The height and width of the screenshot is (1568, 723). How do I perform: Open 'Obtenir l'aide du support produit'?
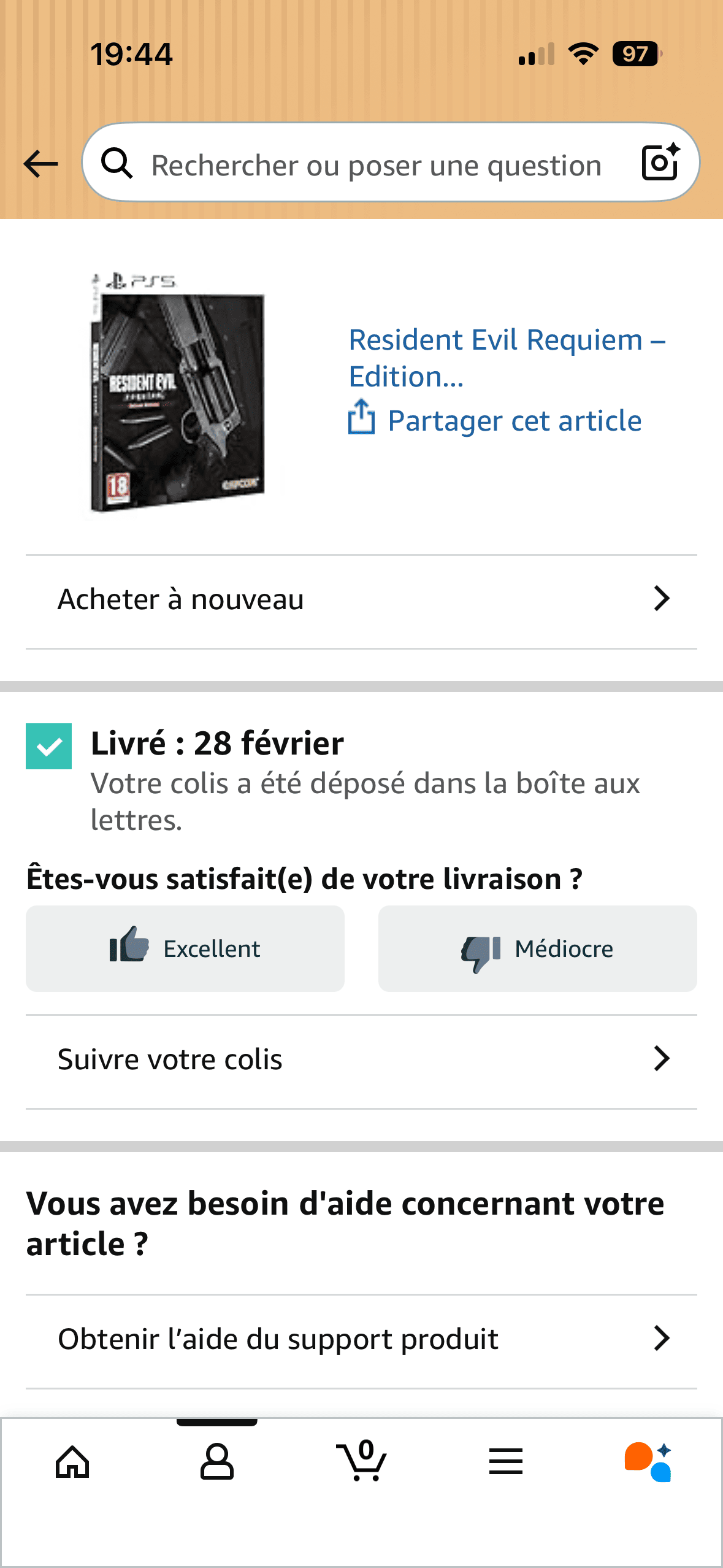click(361, 1339)
